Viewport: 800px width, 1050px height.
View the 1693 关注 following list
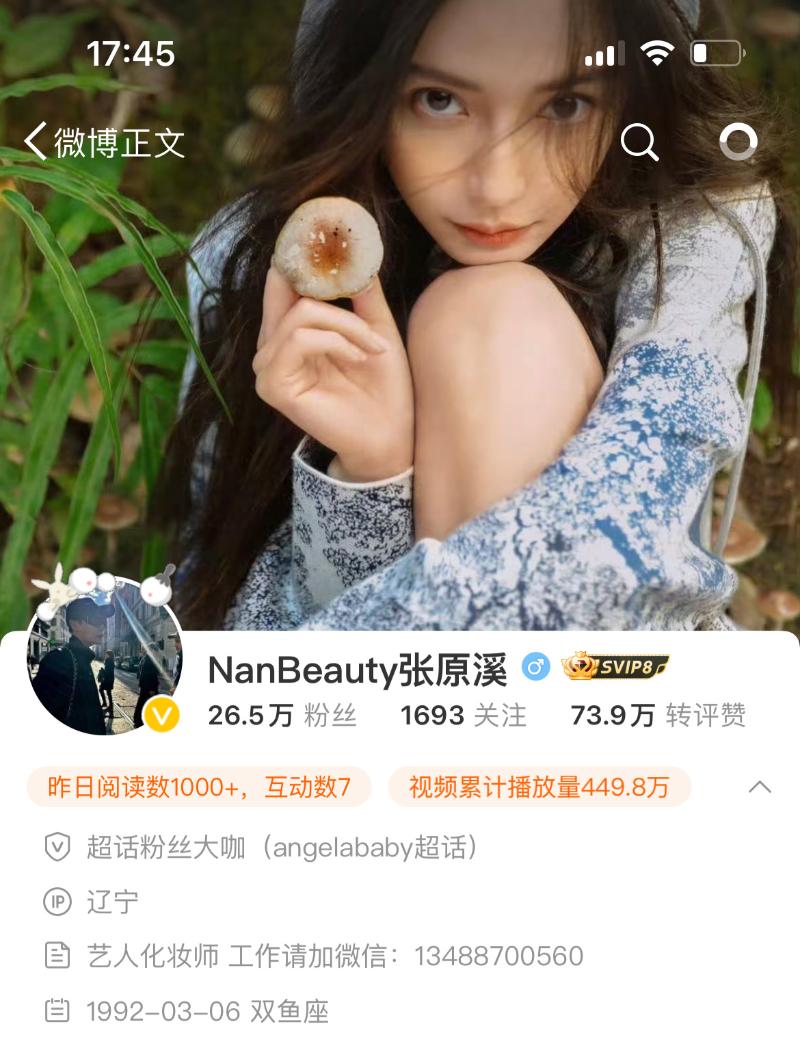pos(463,715)
